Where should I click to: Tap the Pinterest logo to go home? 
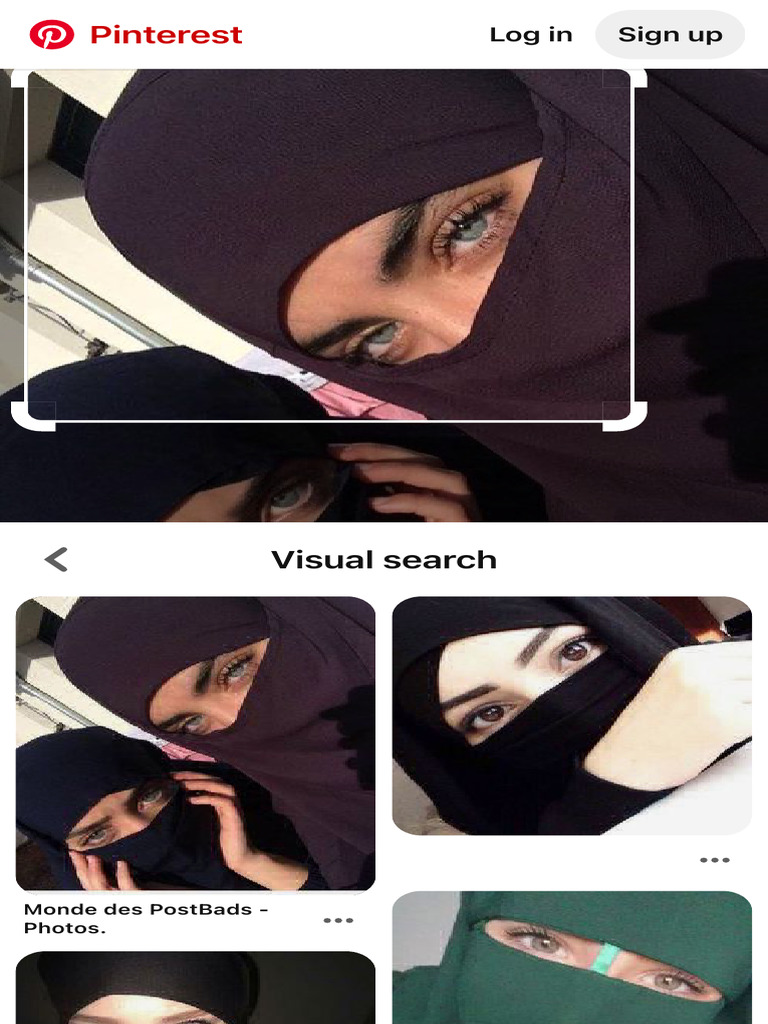point(136,35)
